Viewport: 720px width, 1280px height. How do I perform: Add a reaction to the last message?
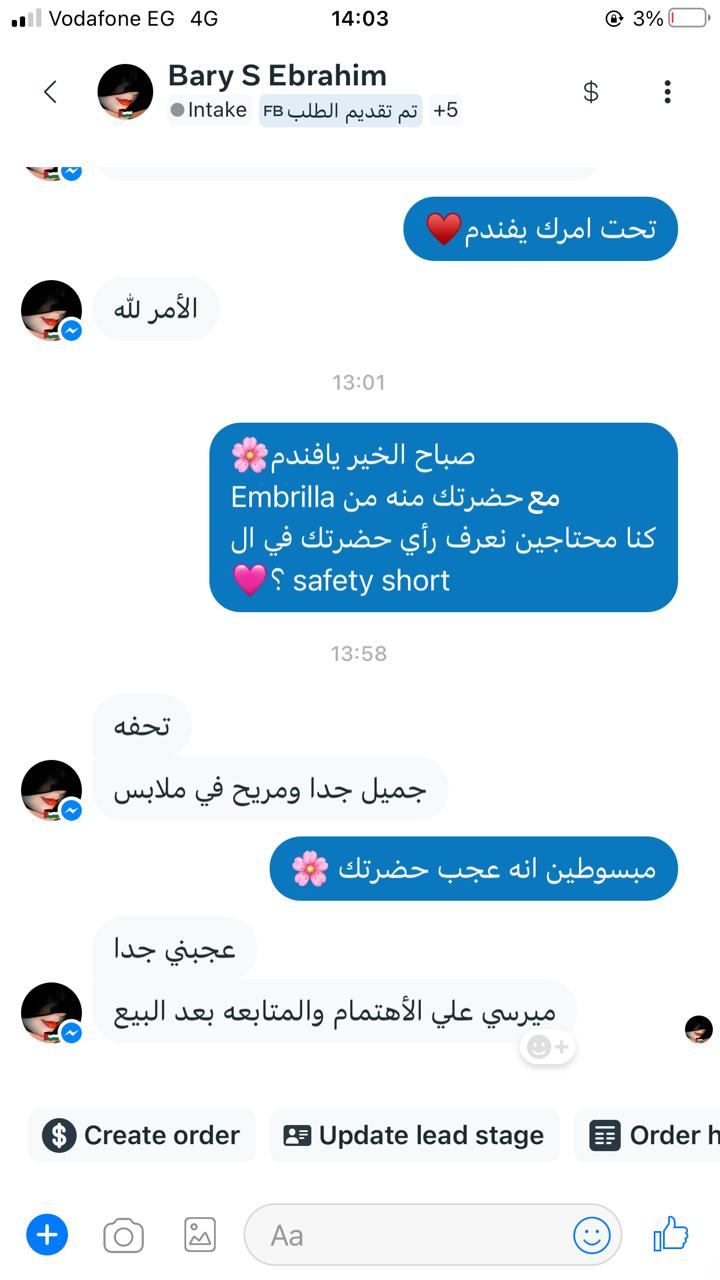[547, 1047]
